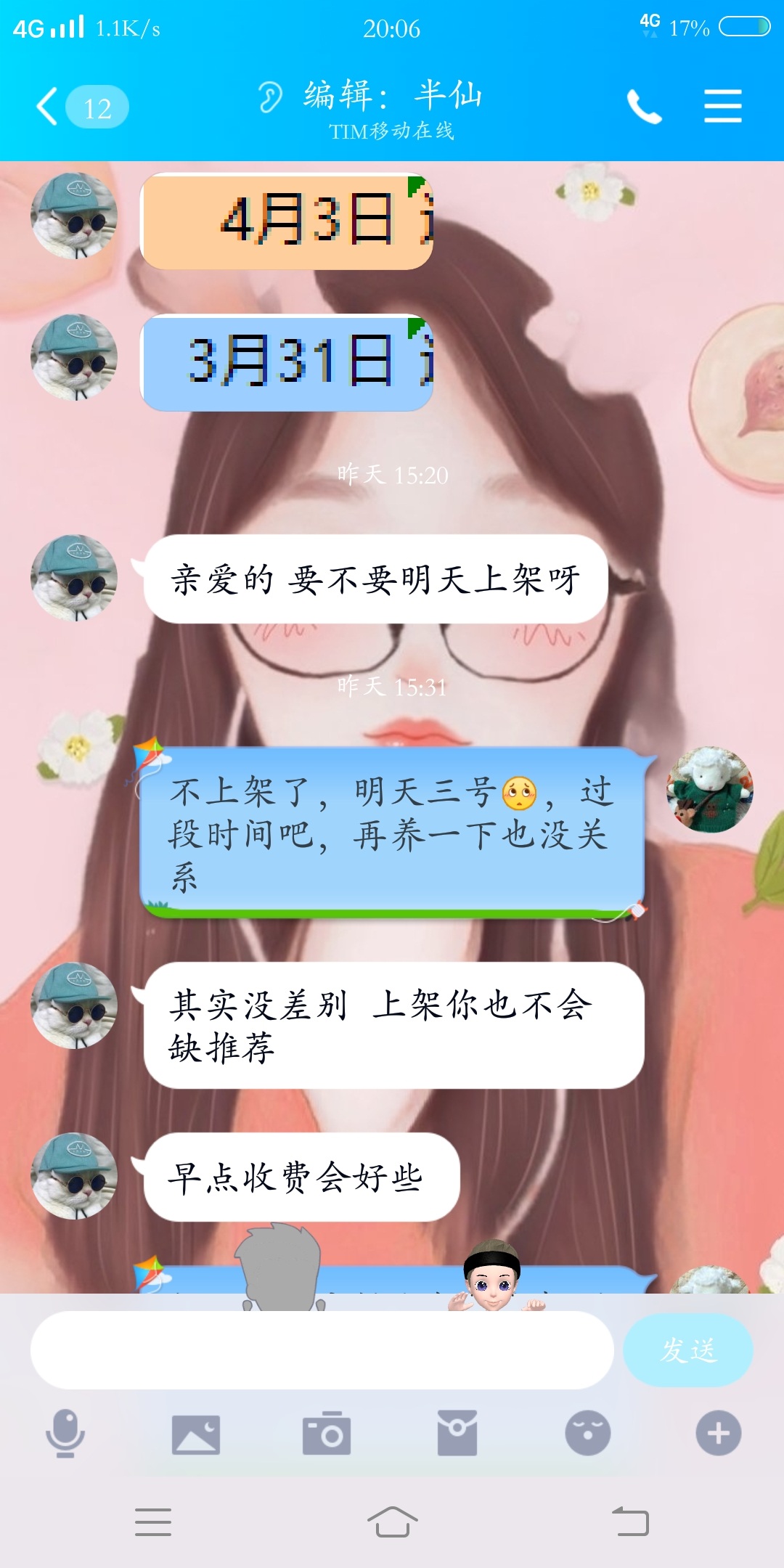Open the chat settings menu
Screen dimensions: 784x1568
tap(722, 107)
